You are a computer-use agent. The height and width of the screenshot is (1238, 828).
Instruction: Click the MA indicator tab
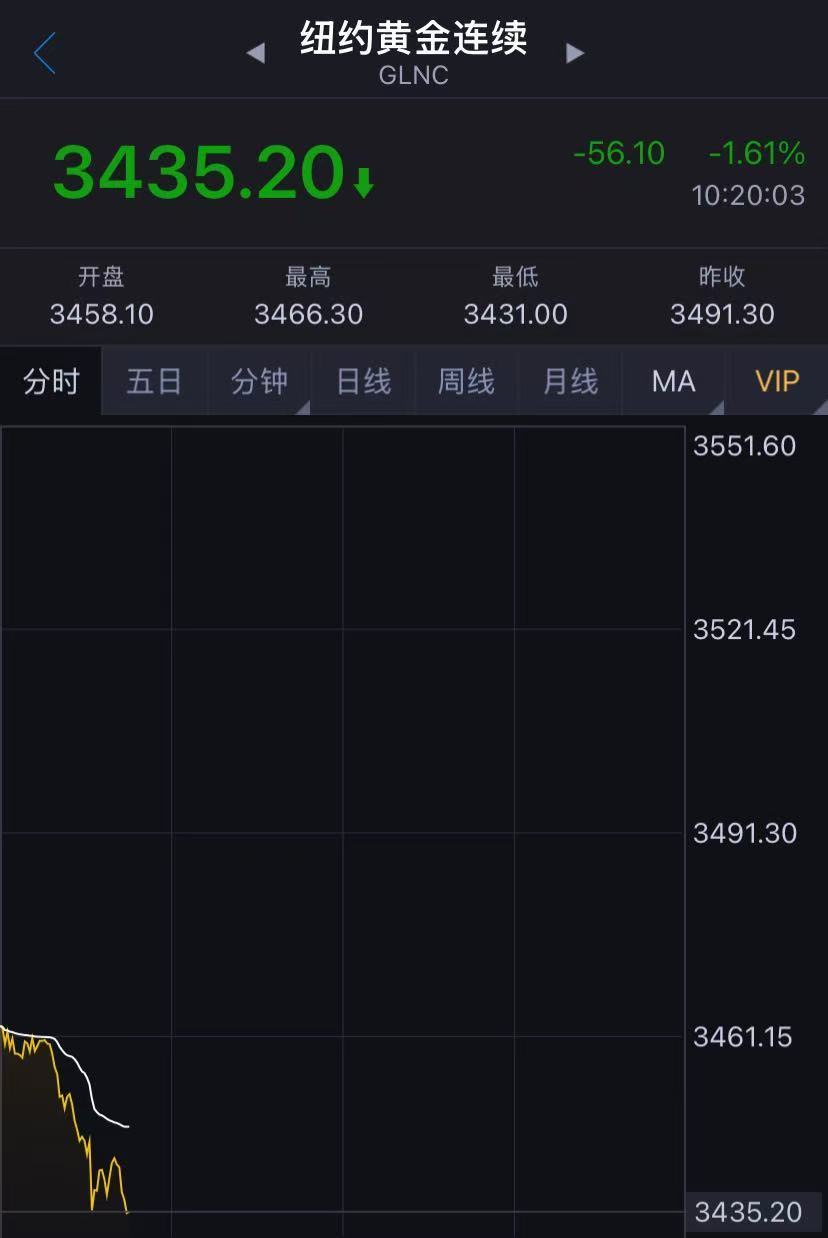coord(673,381)
